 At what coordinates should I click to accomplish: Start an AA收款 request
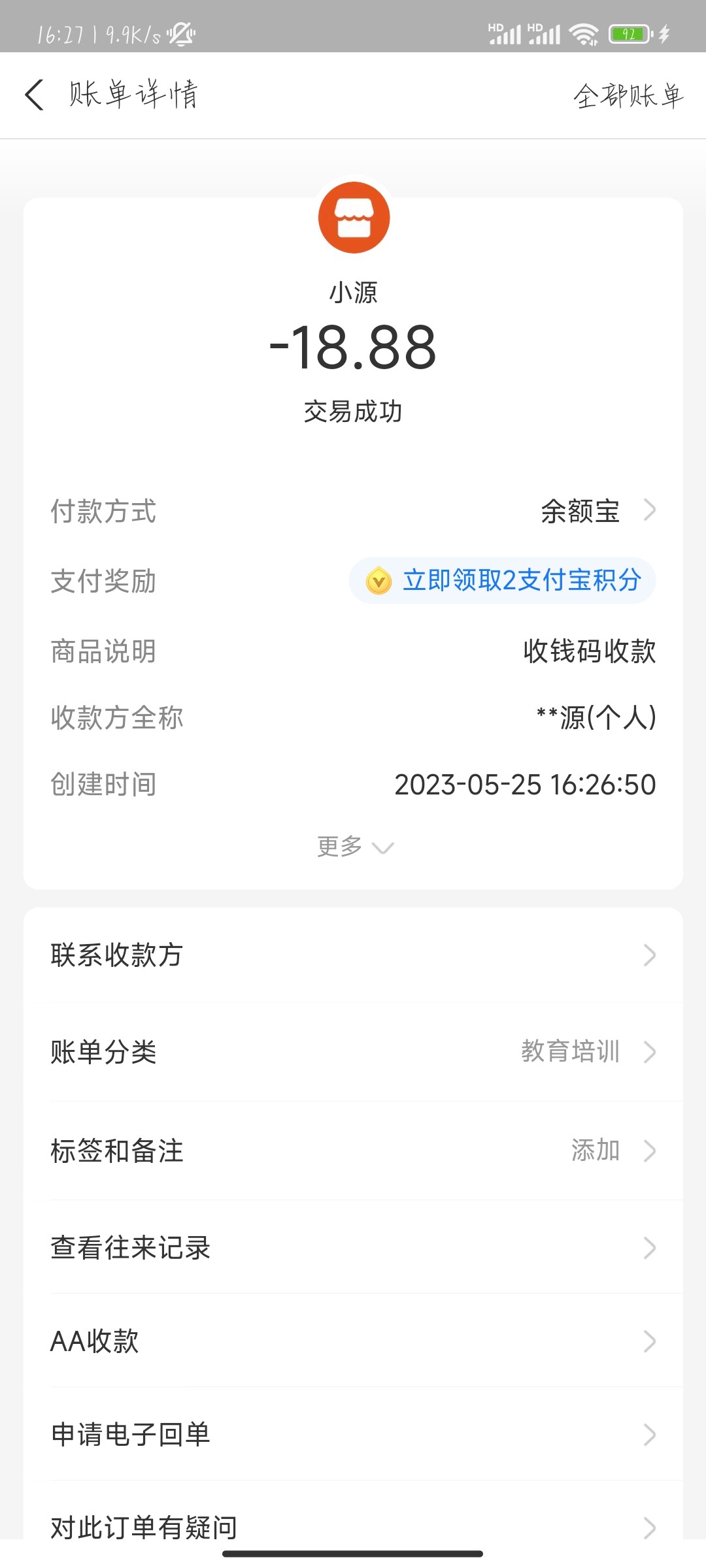[x=353, y=1341]
